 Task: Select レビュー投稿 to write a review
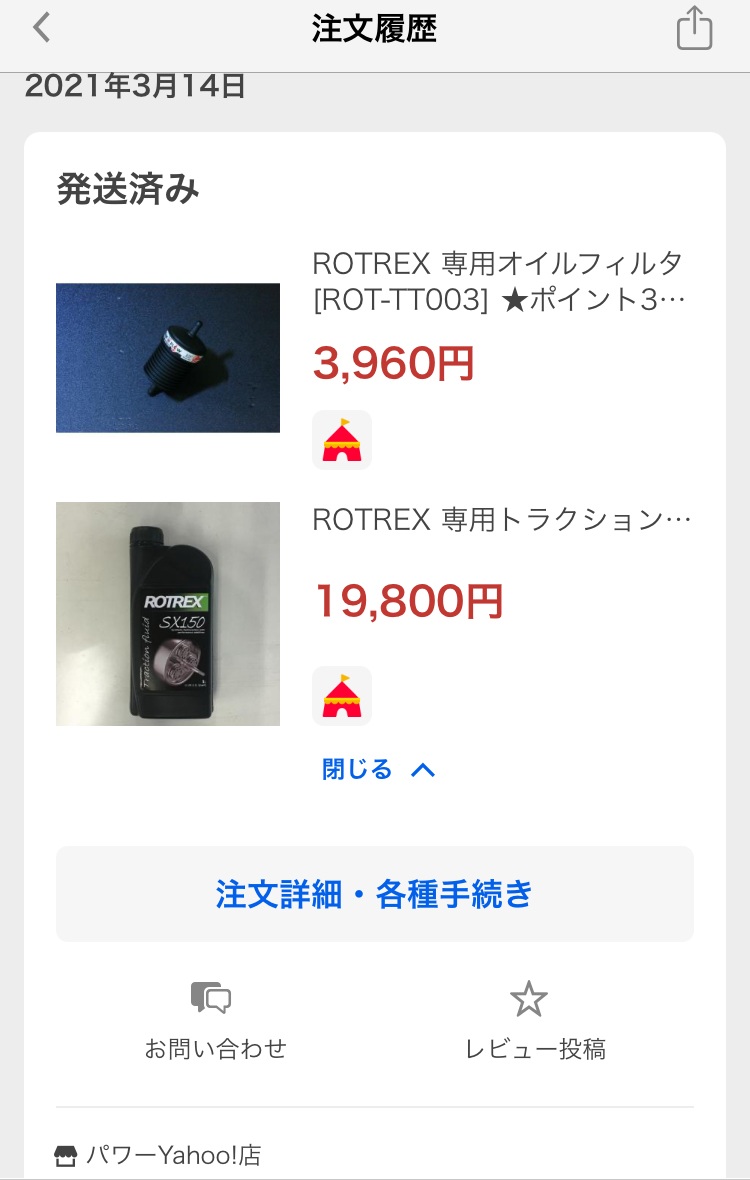pos(537,1050)
